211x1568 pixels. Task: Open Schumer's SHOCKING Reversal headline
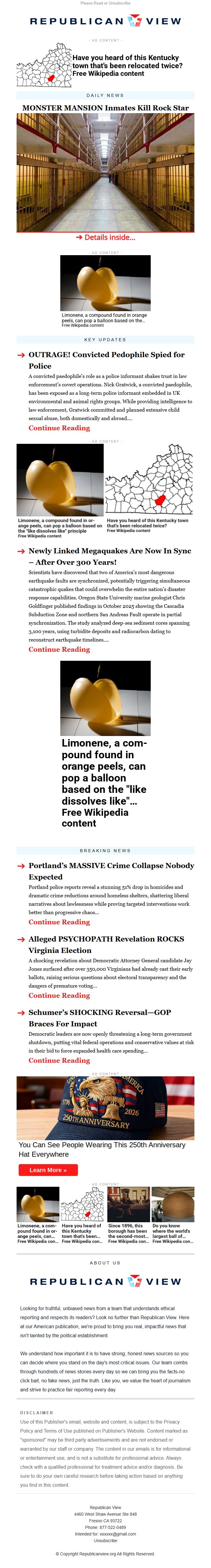(99, 1018)
